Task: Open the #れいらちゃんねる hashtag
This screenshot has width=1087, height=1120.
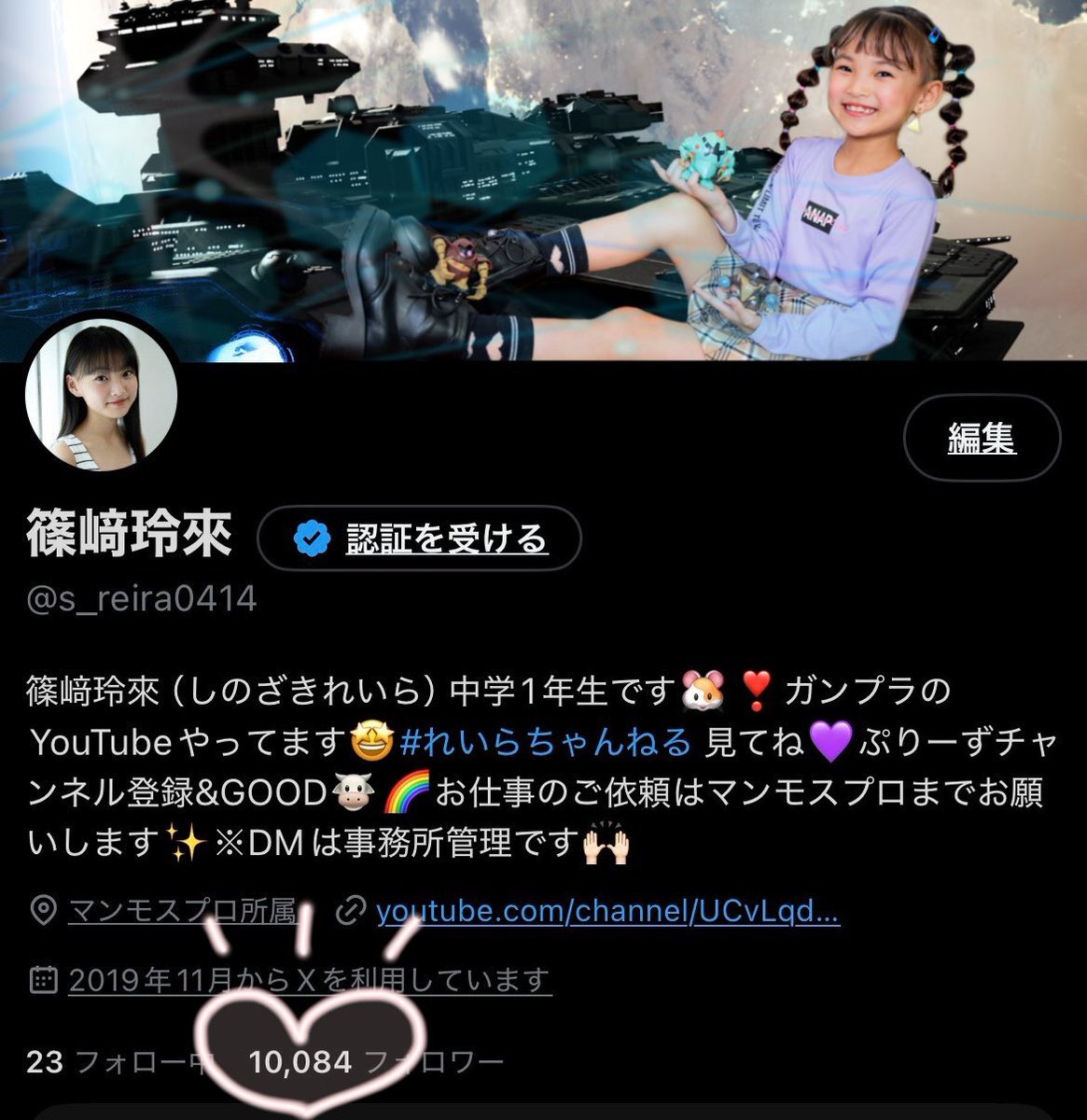Action: pos(546,743)
